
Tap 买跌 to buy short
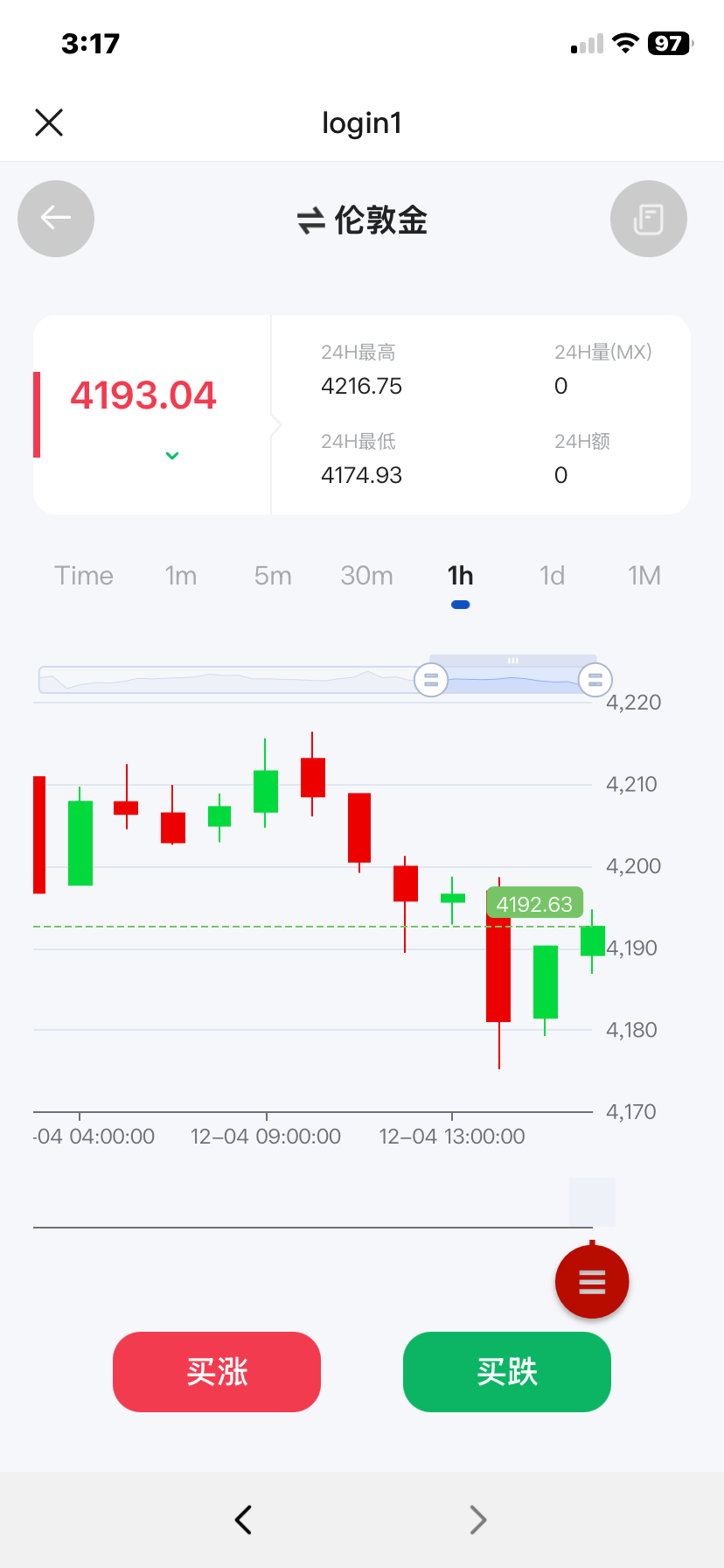(507, 1372)
